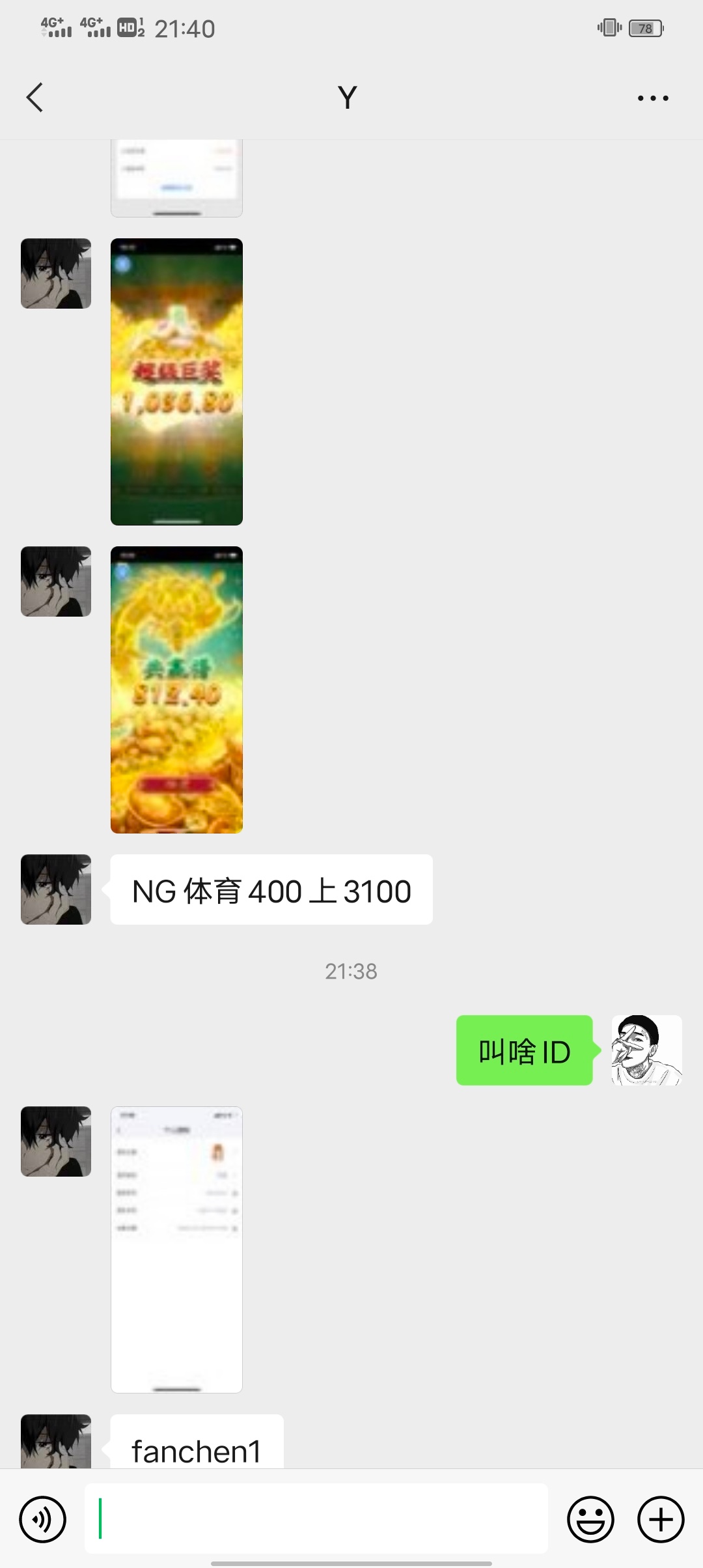Open the plus attachment menu

point(660,1519)
